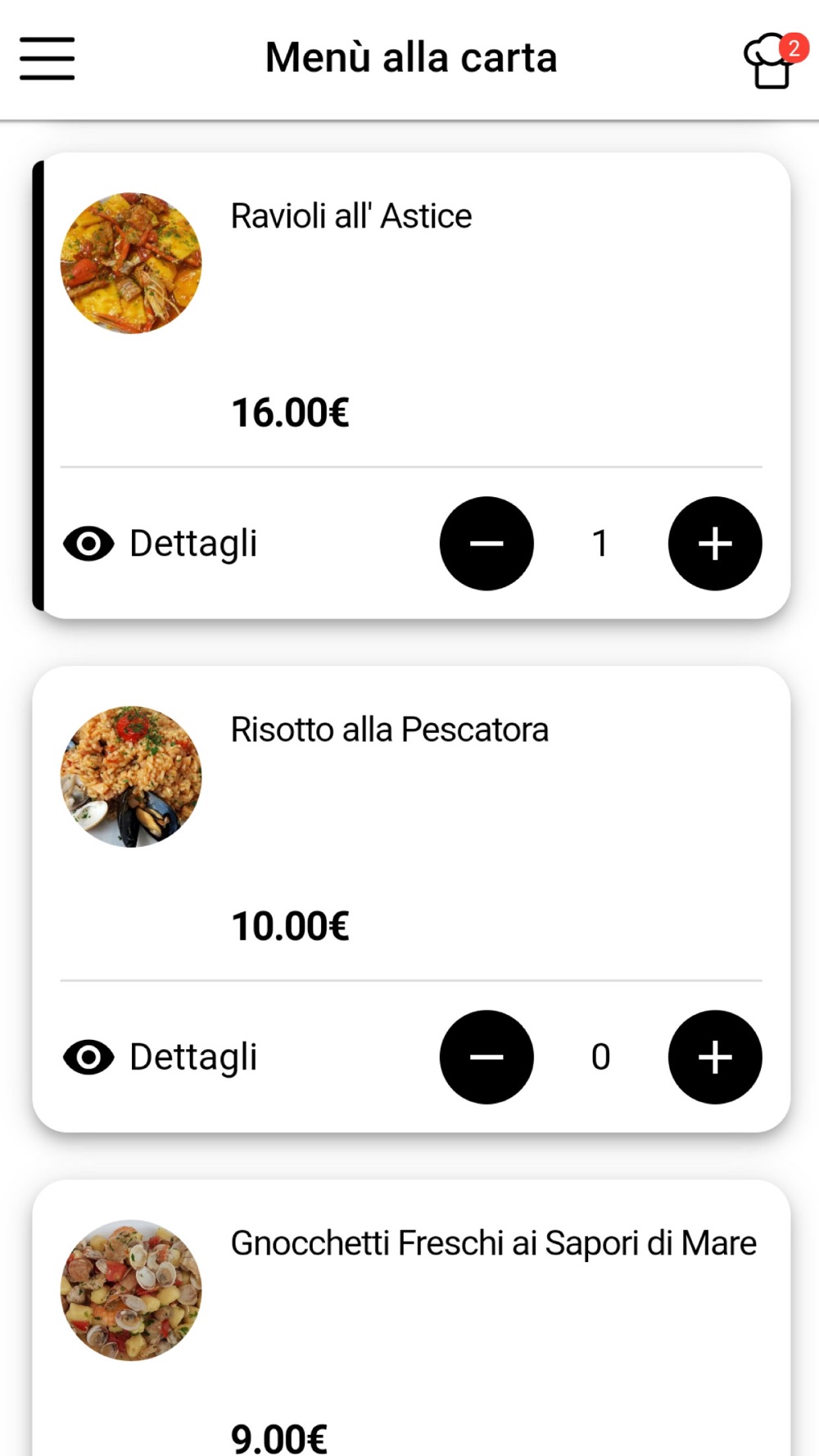Decrease Risotto alla Pescatora quantity
The height and width of the screenshot is (1456, 819).
(x=486, y=1057)
